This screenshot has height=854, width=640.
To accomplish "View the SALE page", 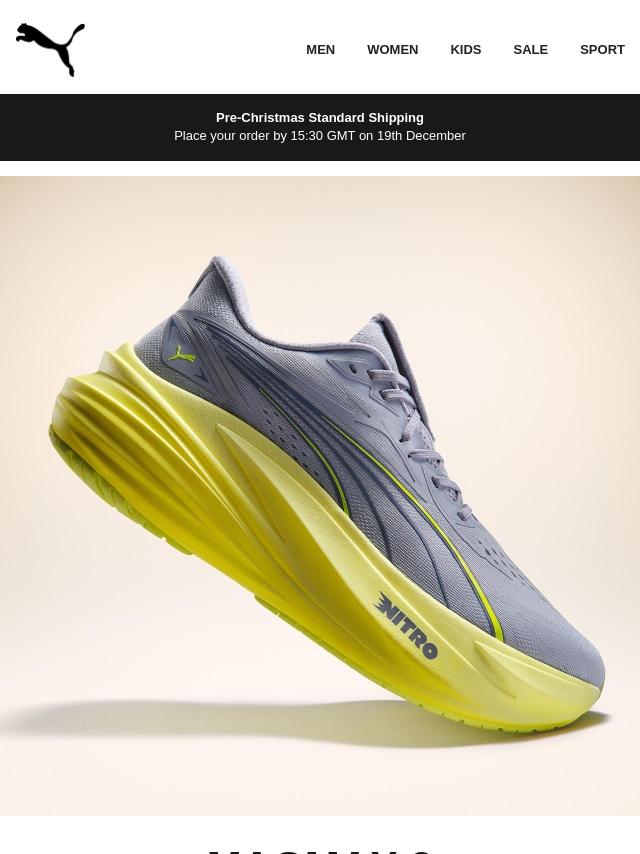I will [530, 49].
